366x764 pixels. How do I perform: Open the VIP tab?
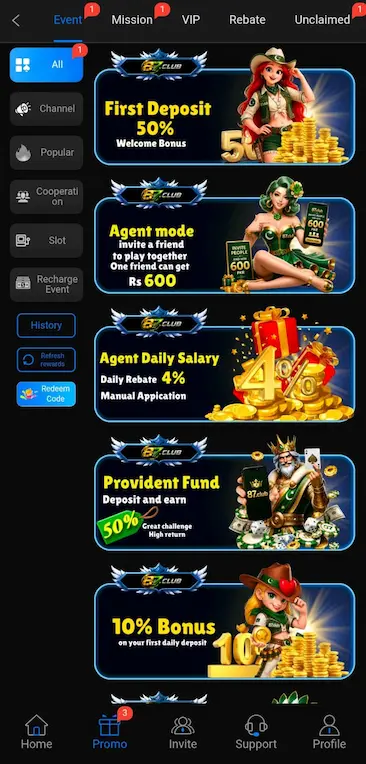[191, 20]
